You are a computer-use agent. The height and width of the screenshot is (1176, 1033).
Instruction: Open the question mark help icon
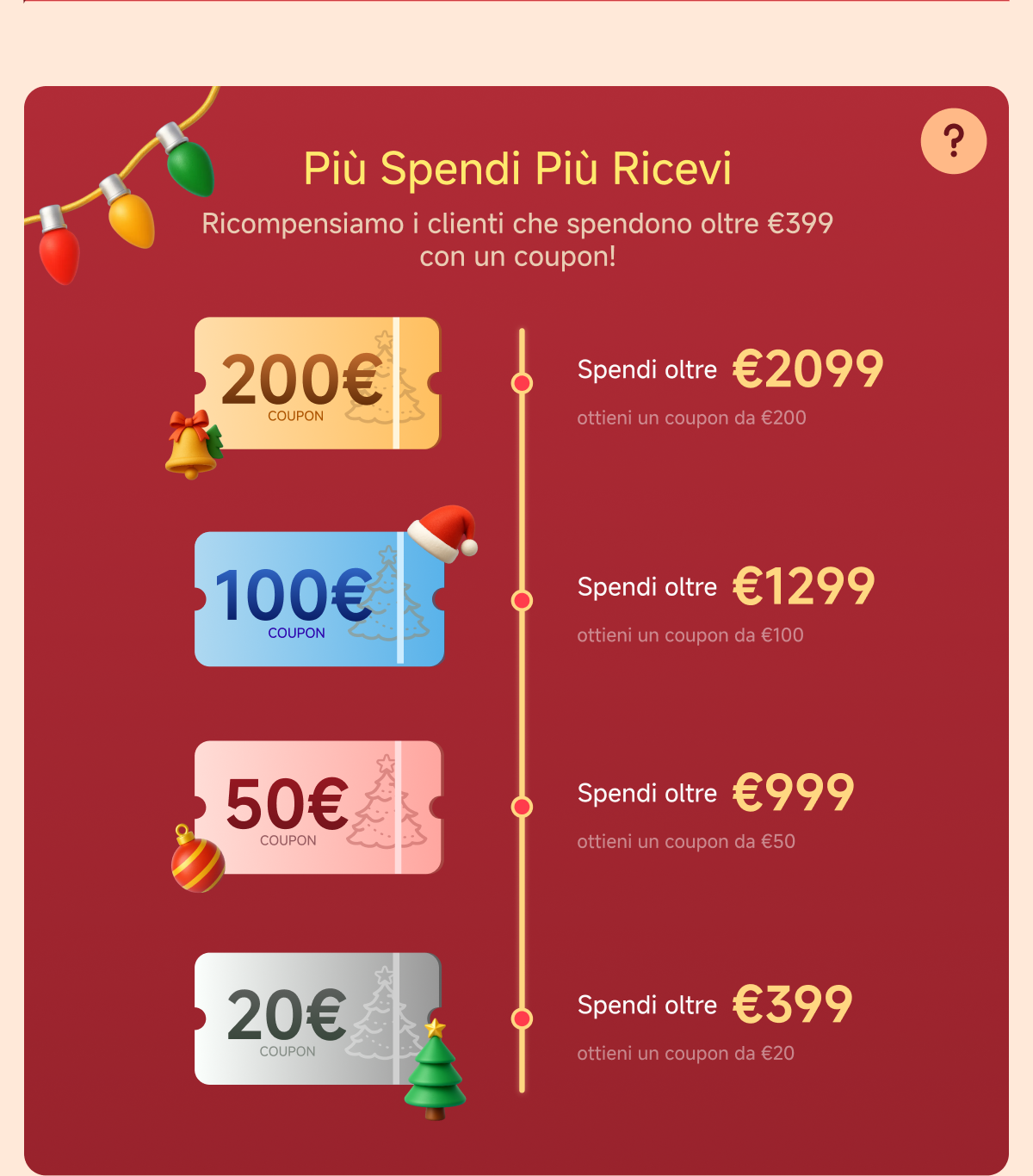click(953, 141)
